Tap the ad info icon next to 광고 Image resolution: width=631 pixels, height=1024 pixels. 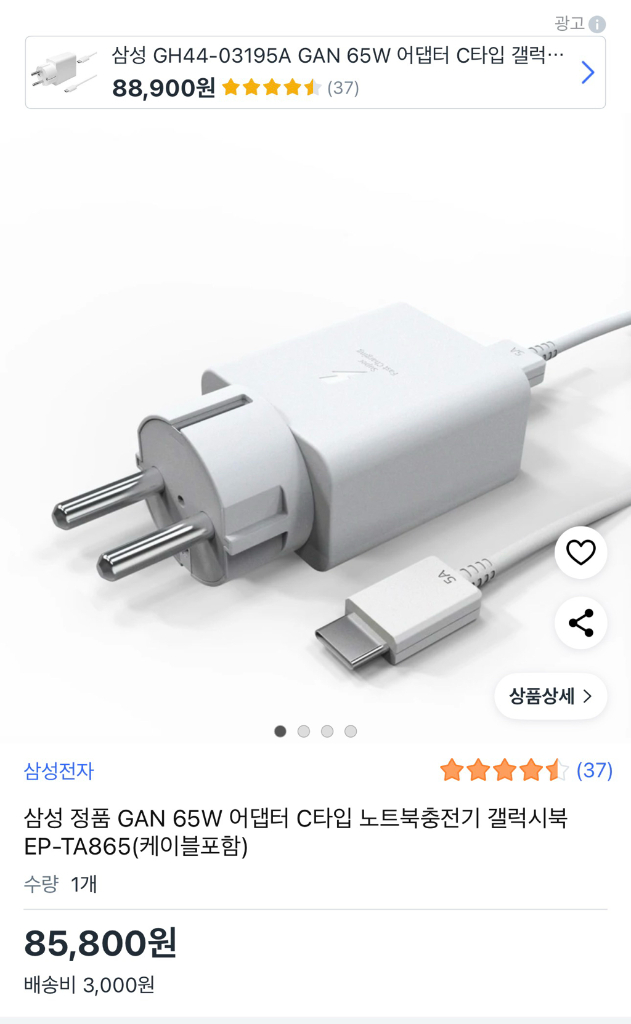pyautogui.click(x=597, y=24)
